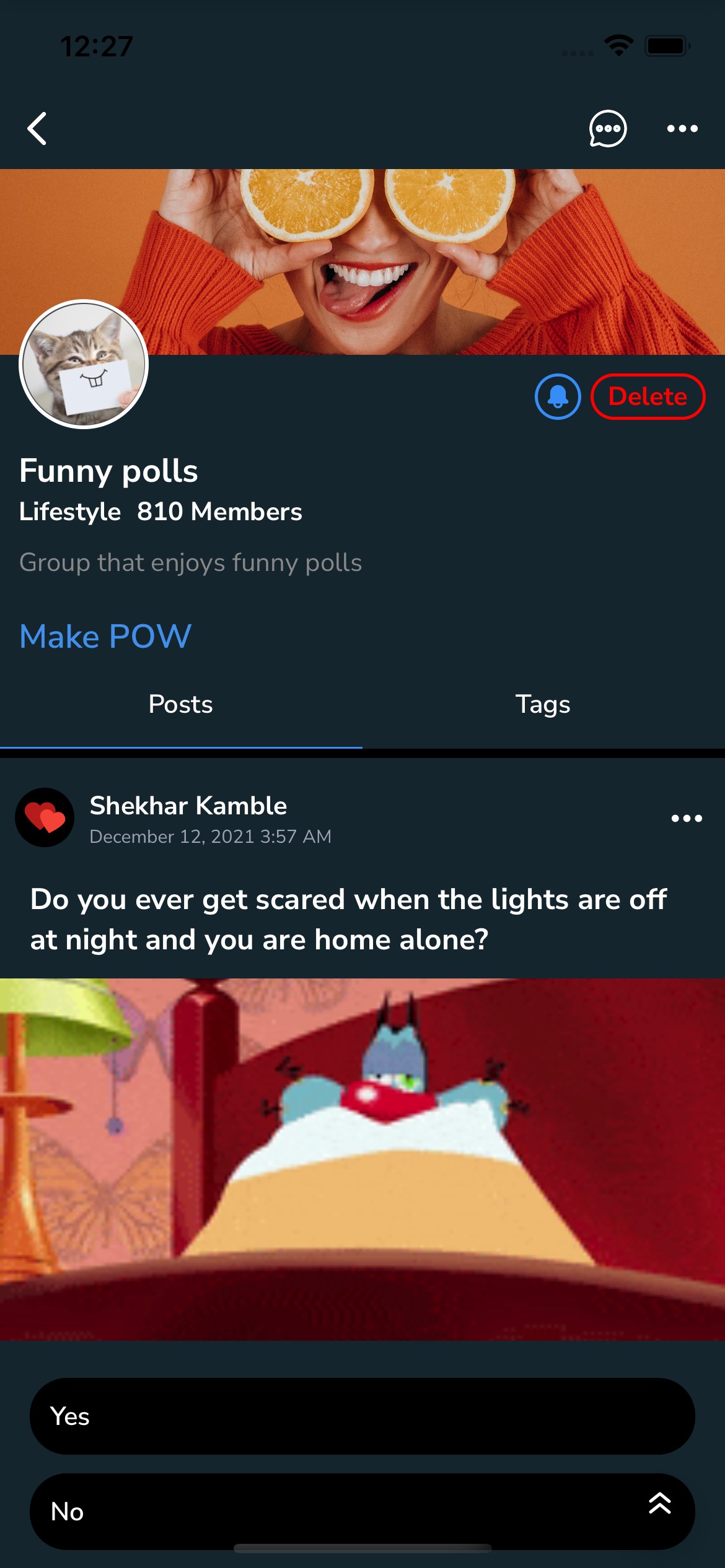Vote No on the poll
This screenshot has width=725, height=1568.
pos(310,1512)
